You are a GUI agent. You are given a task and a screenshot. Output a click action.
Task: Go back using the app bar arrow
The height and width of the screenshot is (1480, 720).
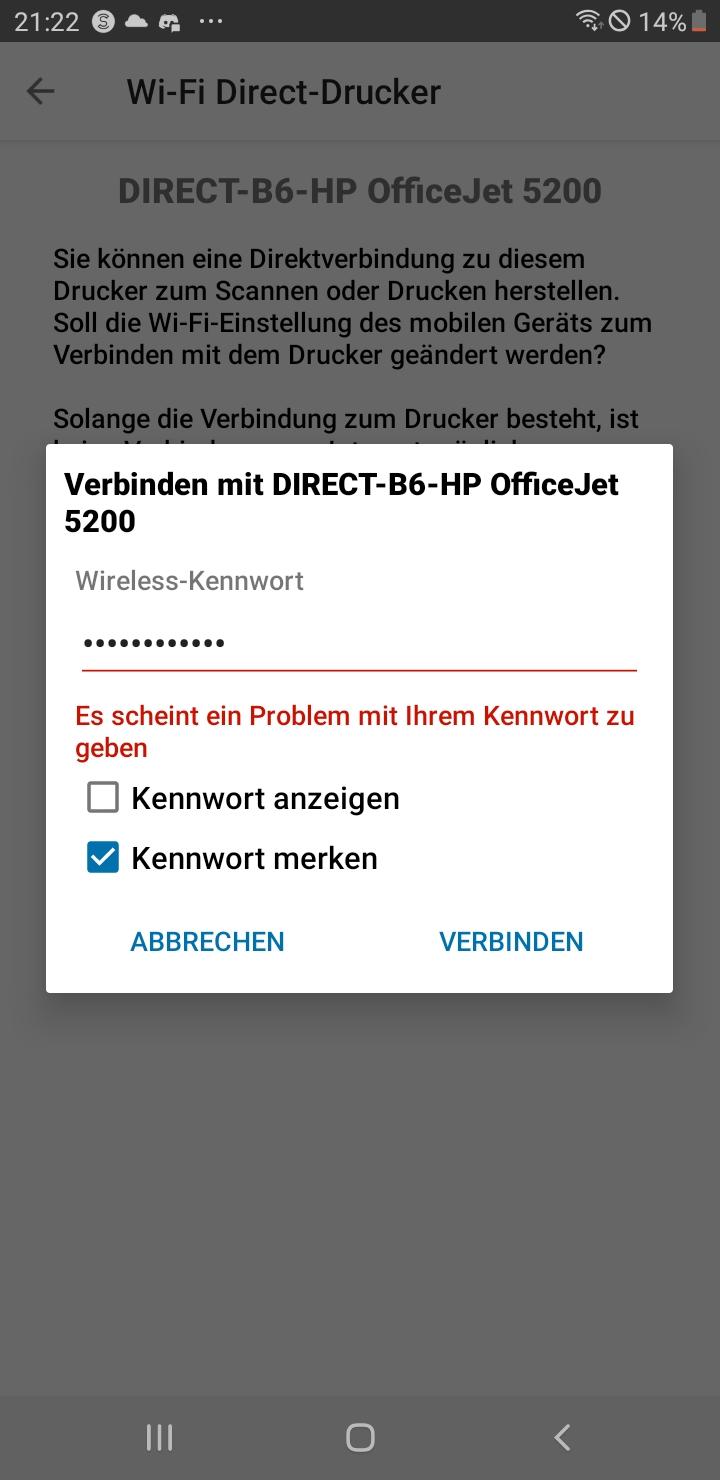tap(40, 92)
